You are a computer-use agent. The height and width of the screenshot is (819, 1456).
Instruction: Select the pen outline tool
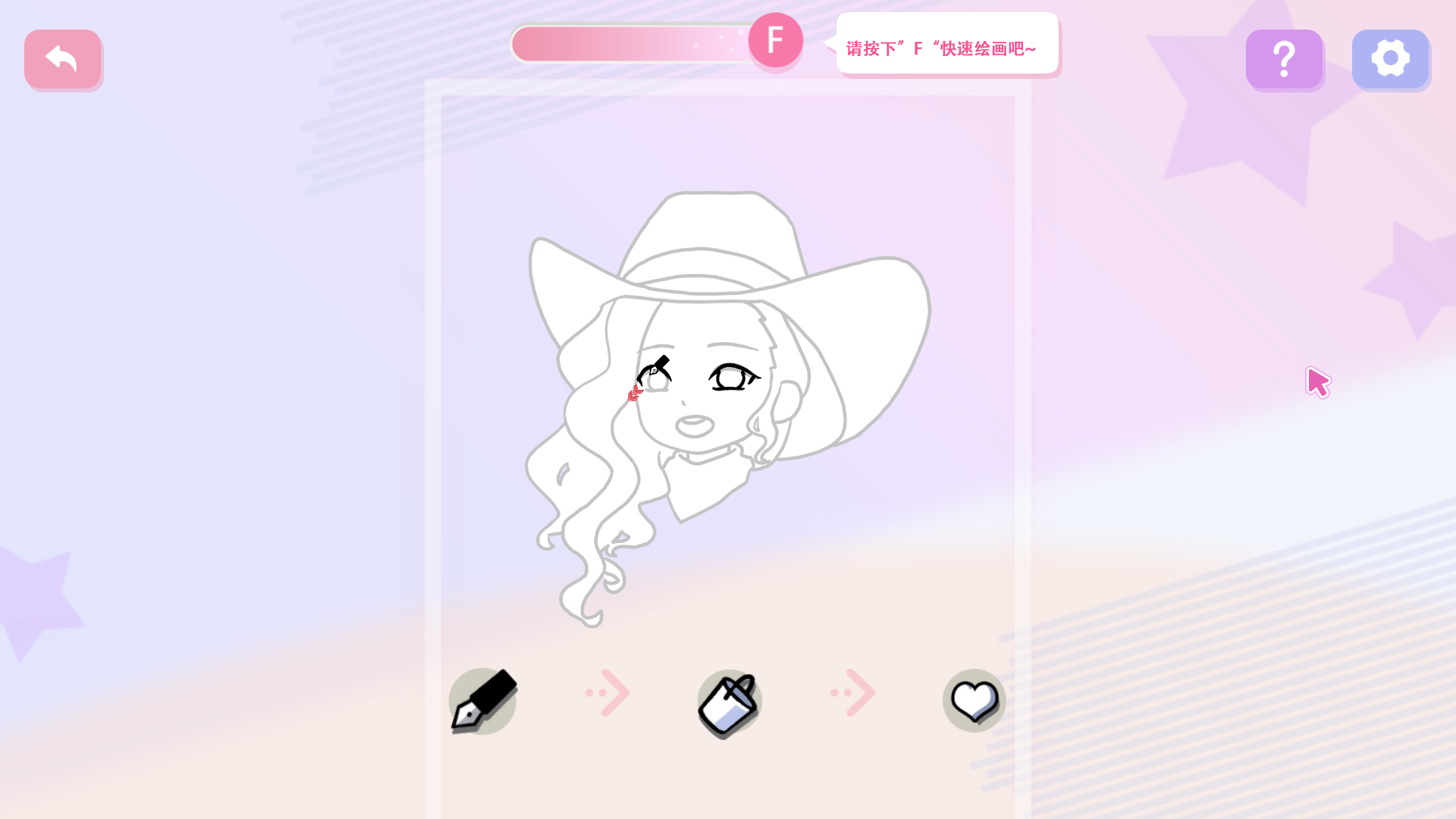click(483, 701)
